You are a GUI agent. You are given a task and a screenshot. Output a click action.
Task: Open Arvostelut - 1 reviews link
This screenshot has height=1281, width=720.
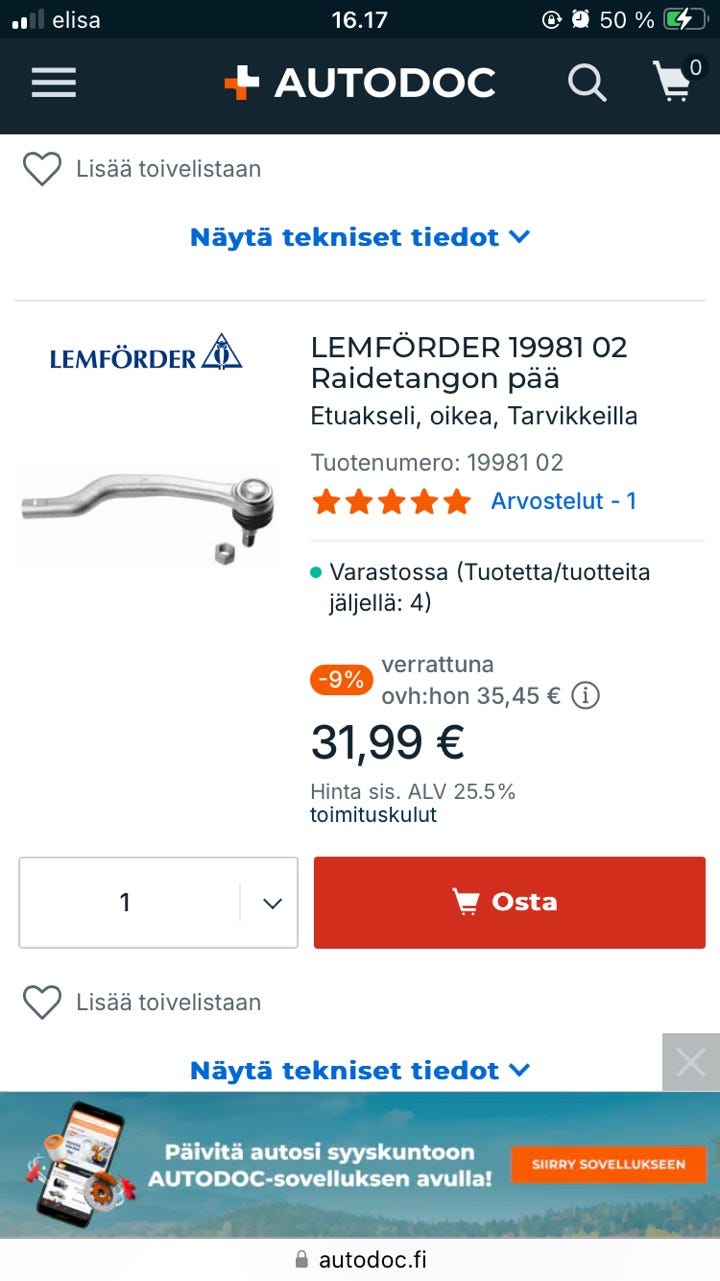point(564,502)
